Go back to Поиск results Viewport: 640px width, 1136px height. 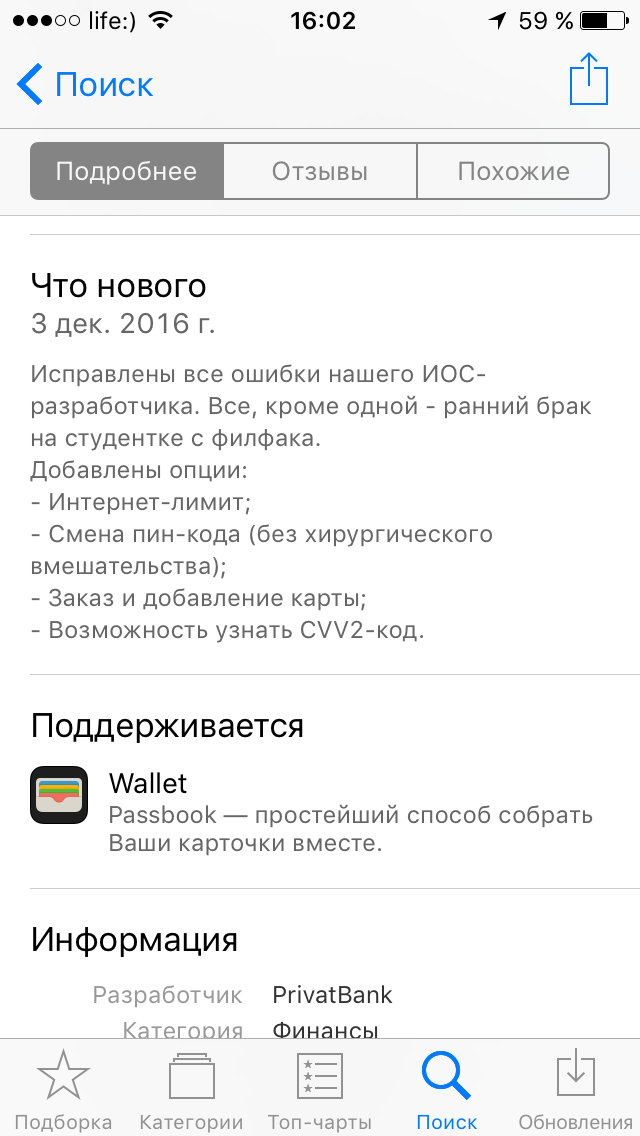click(85, 85)
